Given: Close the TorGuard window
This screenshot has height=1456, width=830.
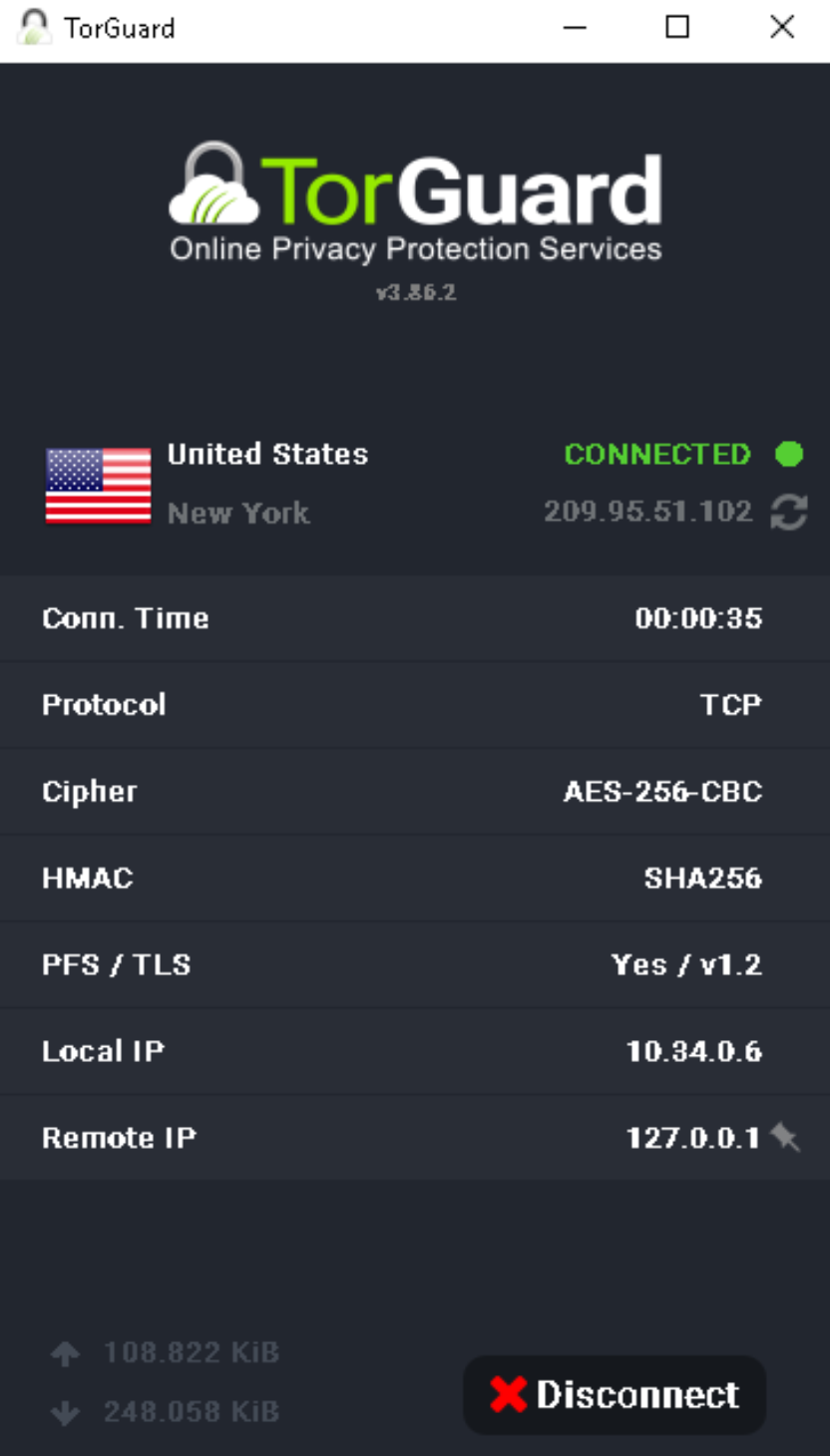Looking at the screenshot, I should (x=782, y=28).
